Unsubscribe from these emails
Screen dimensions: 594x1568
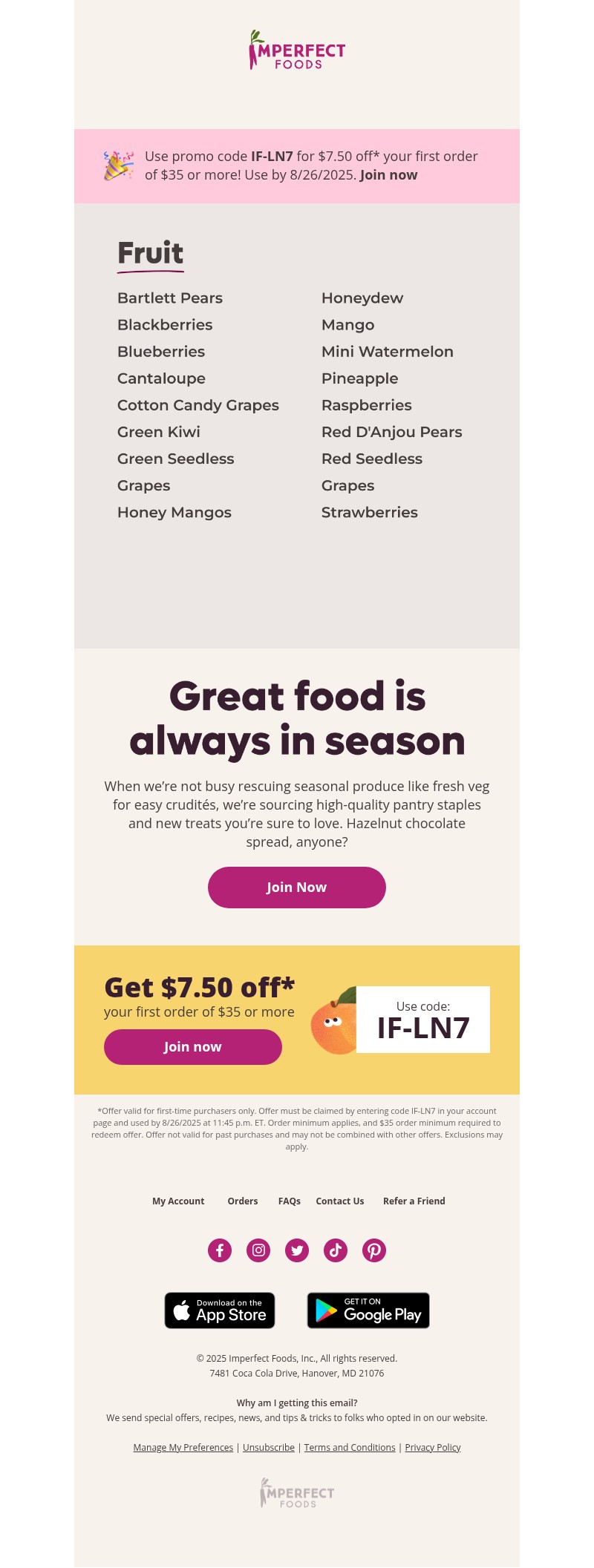pyautogui.click(x=269, y=1448)
